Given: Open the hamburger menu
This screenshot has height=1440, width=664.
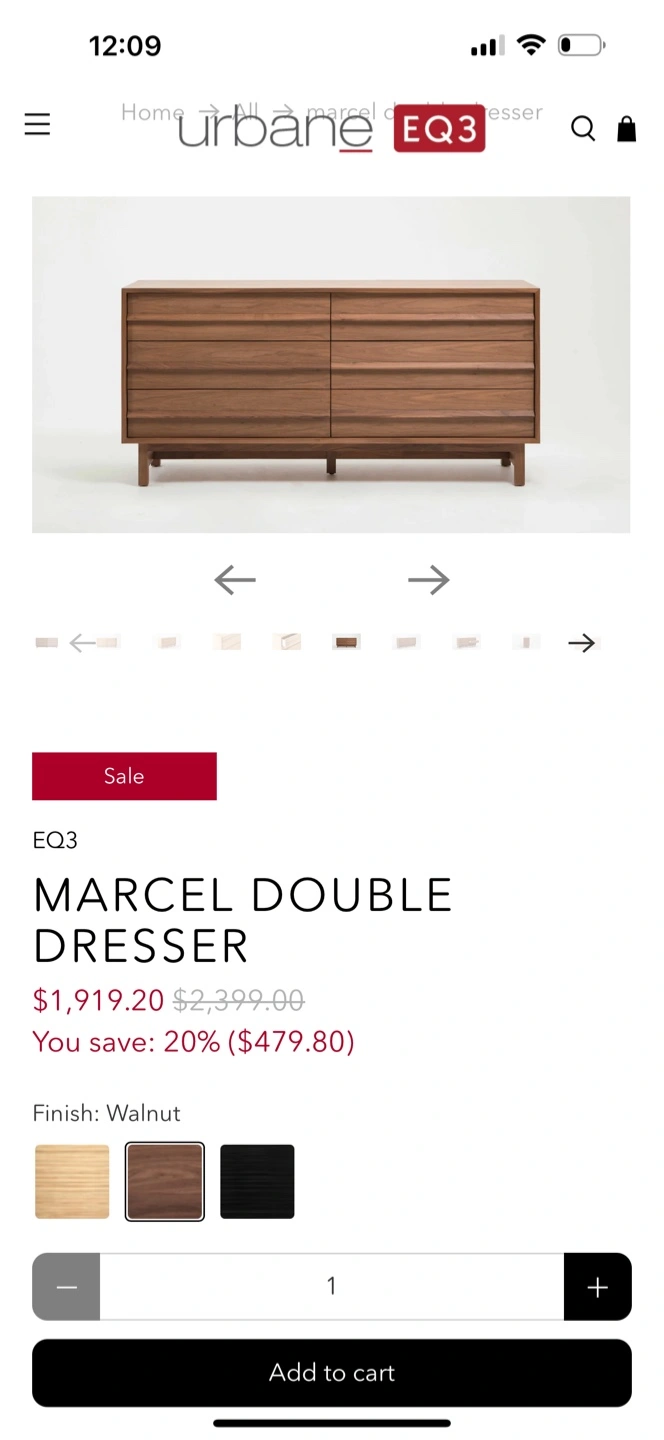Looking at the screenshot, I should pyautogui.click(x=37, y=124).
